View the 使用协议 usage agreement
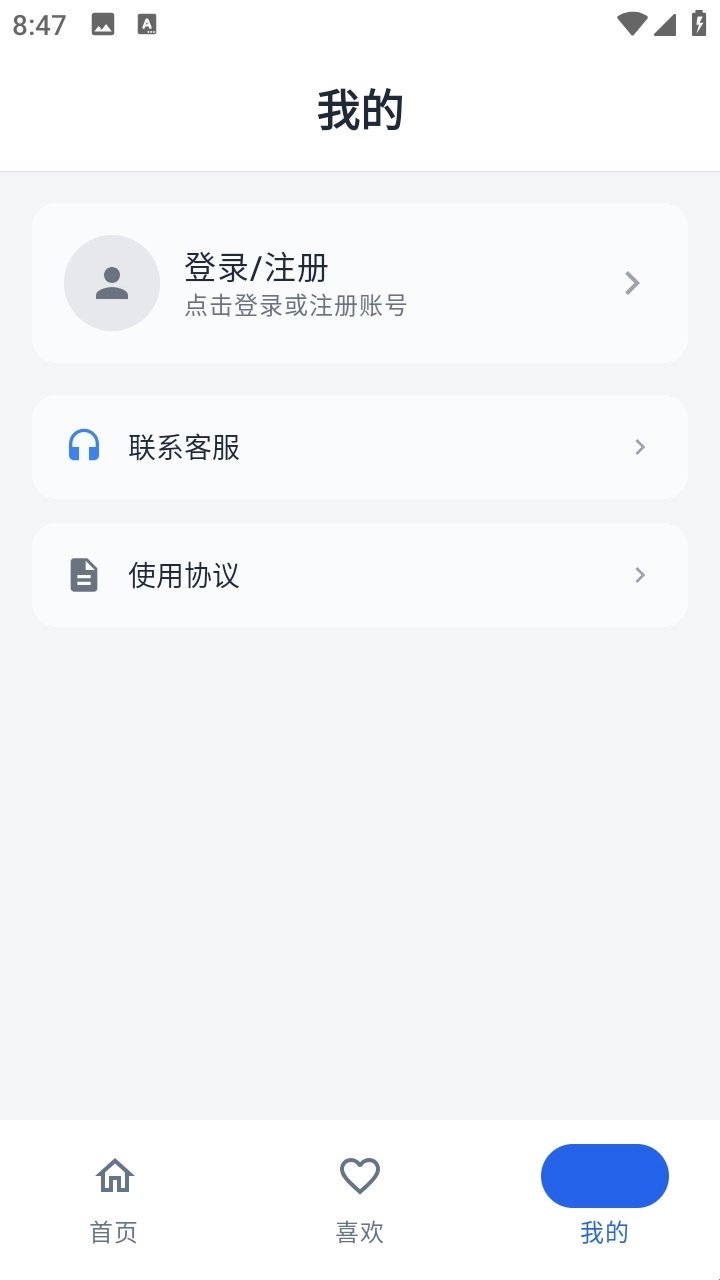Viewport: 720px width, 1280px height. point(359,575)
